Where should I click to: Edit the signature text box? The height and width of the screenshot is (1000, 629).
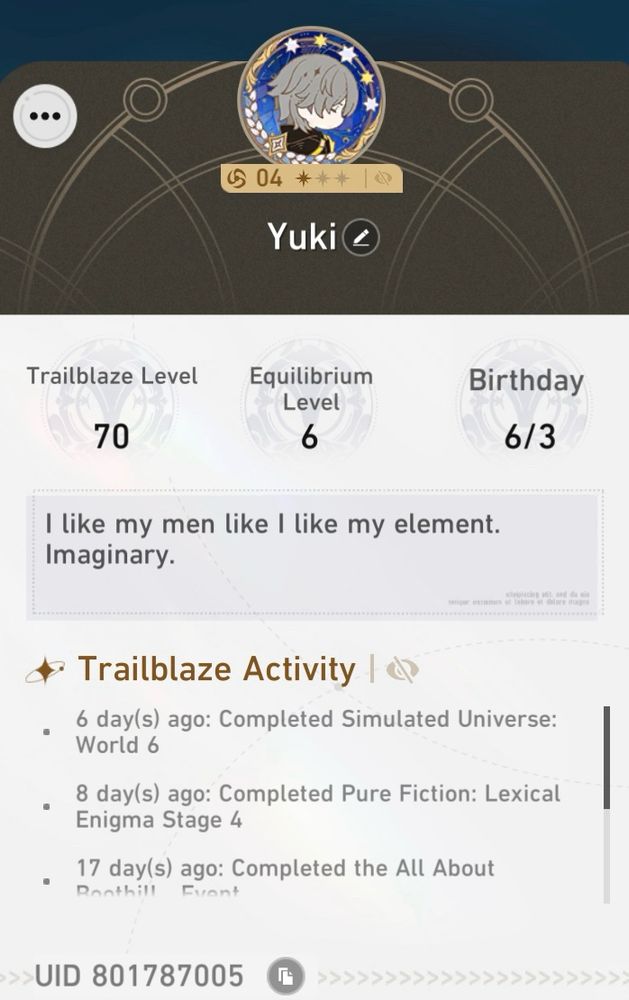point(315,552)
